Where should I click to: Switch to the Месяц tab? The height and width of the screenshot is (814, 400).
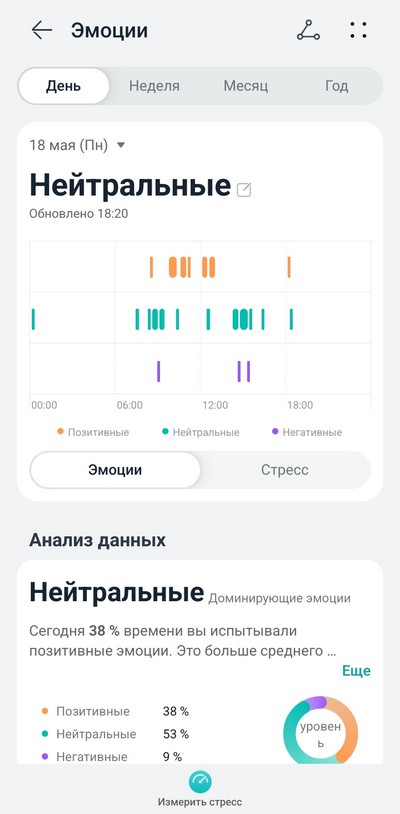click(x=246, y=86)
